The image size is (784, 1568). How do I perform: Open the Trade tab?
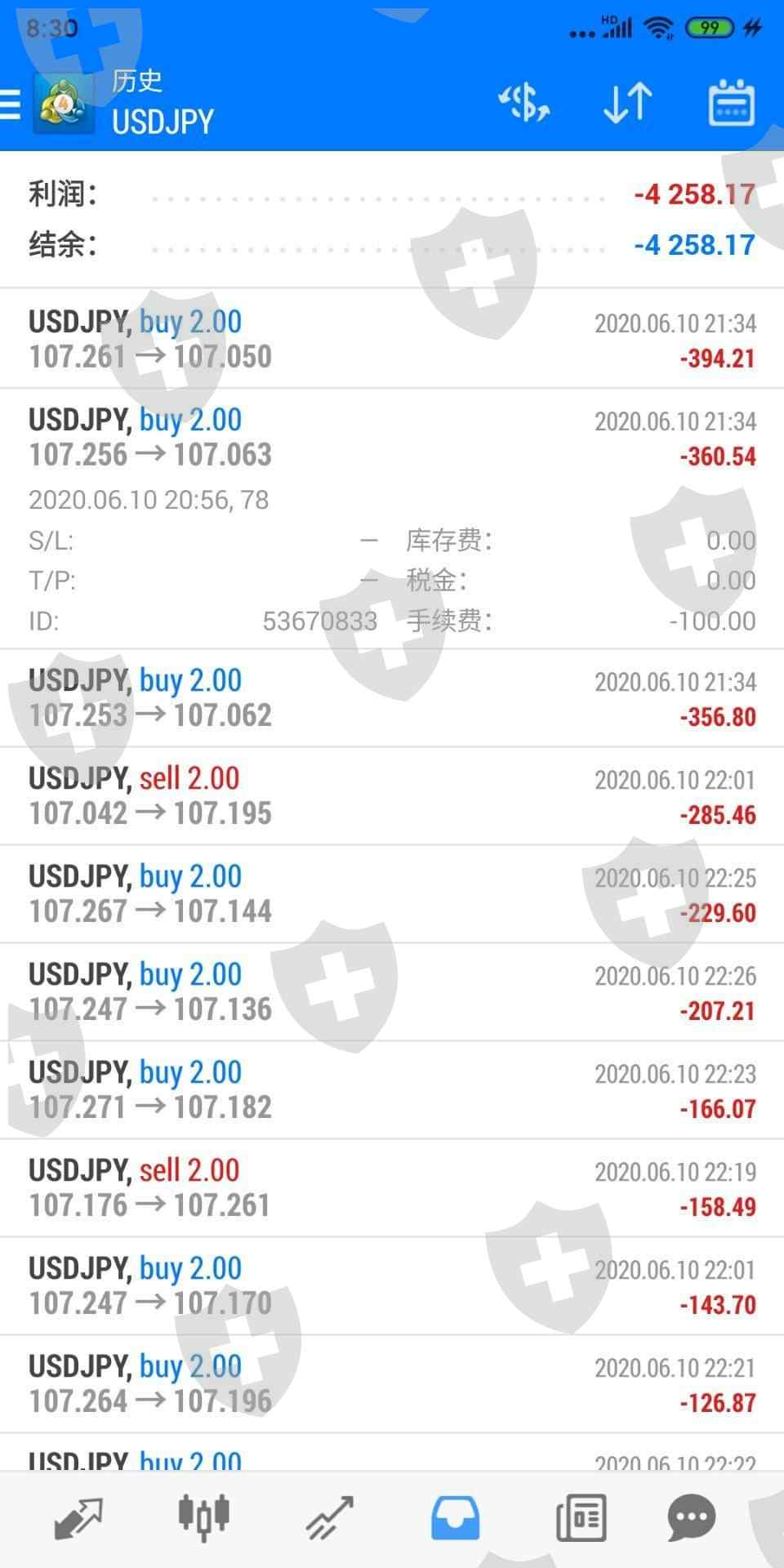[x=330, y=1519]
